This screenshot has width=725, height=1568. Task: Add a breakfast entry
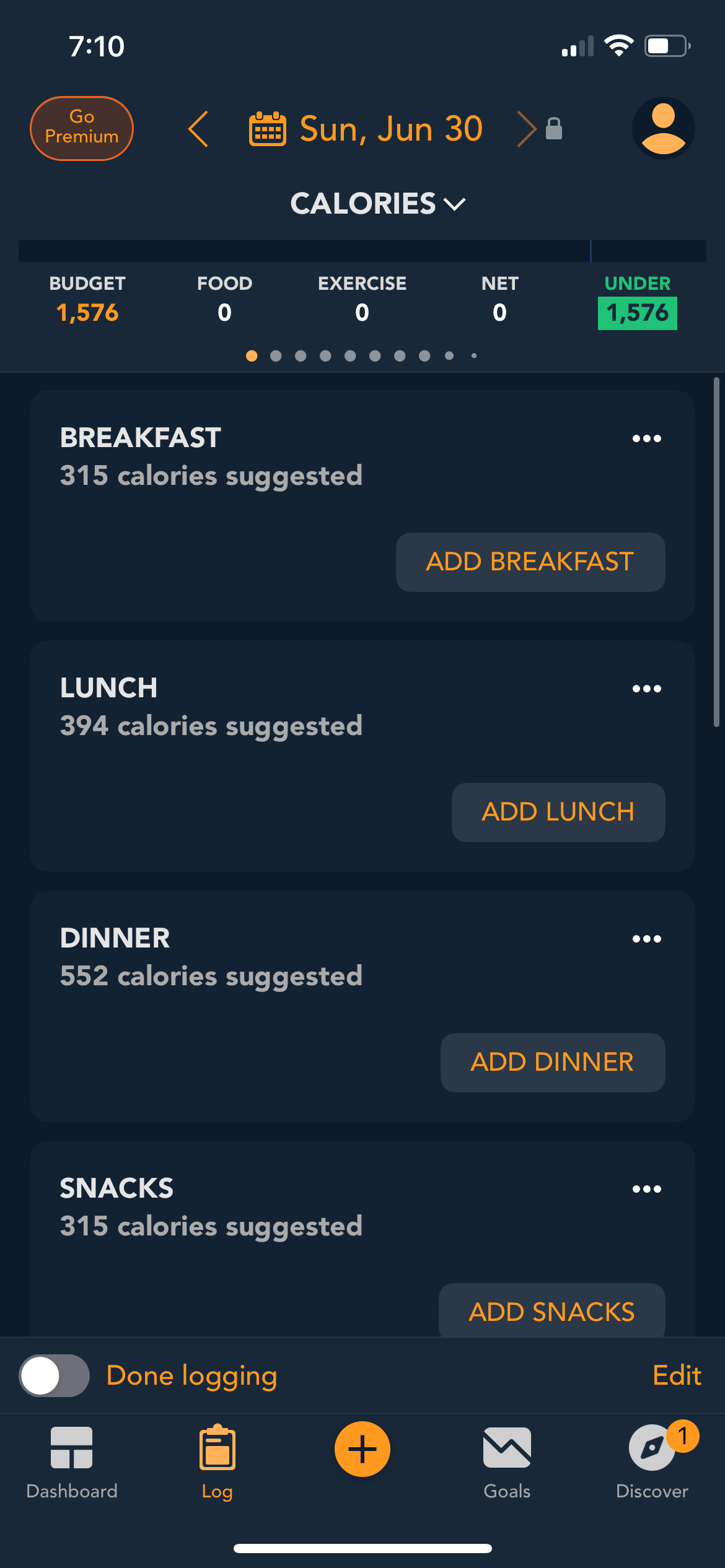[530, 562]
